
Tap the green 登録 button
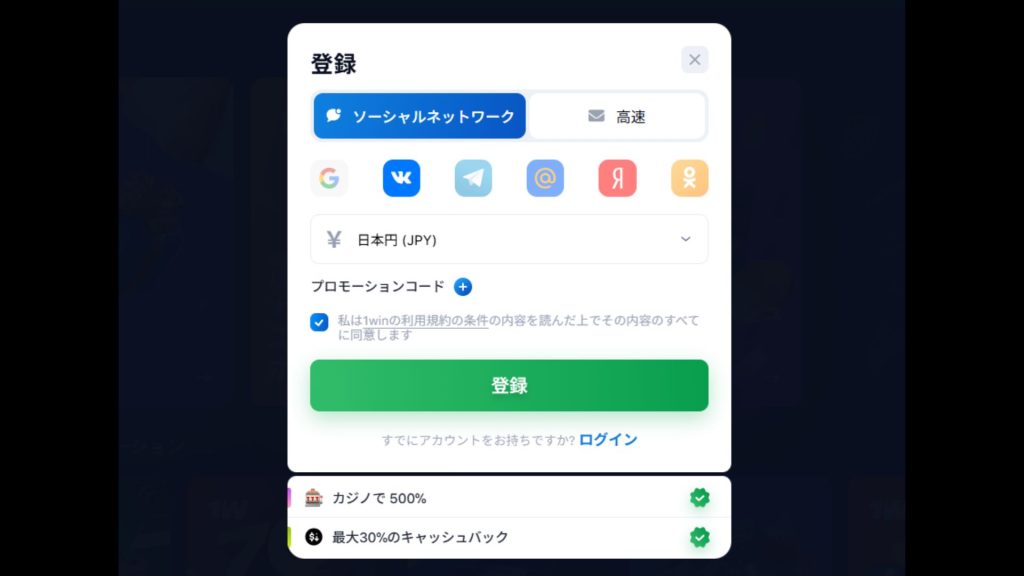click(x=509, y=386)
